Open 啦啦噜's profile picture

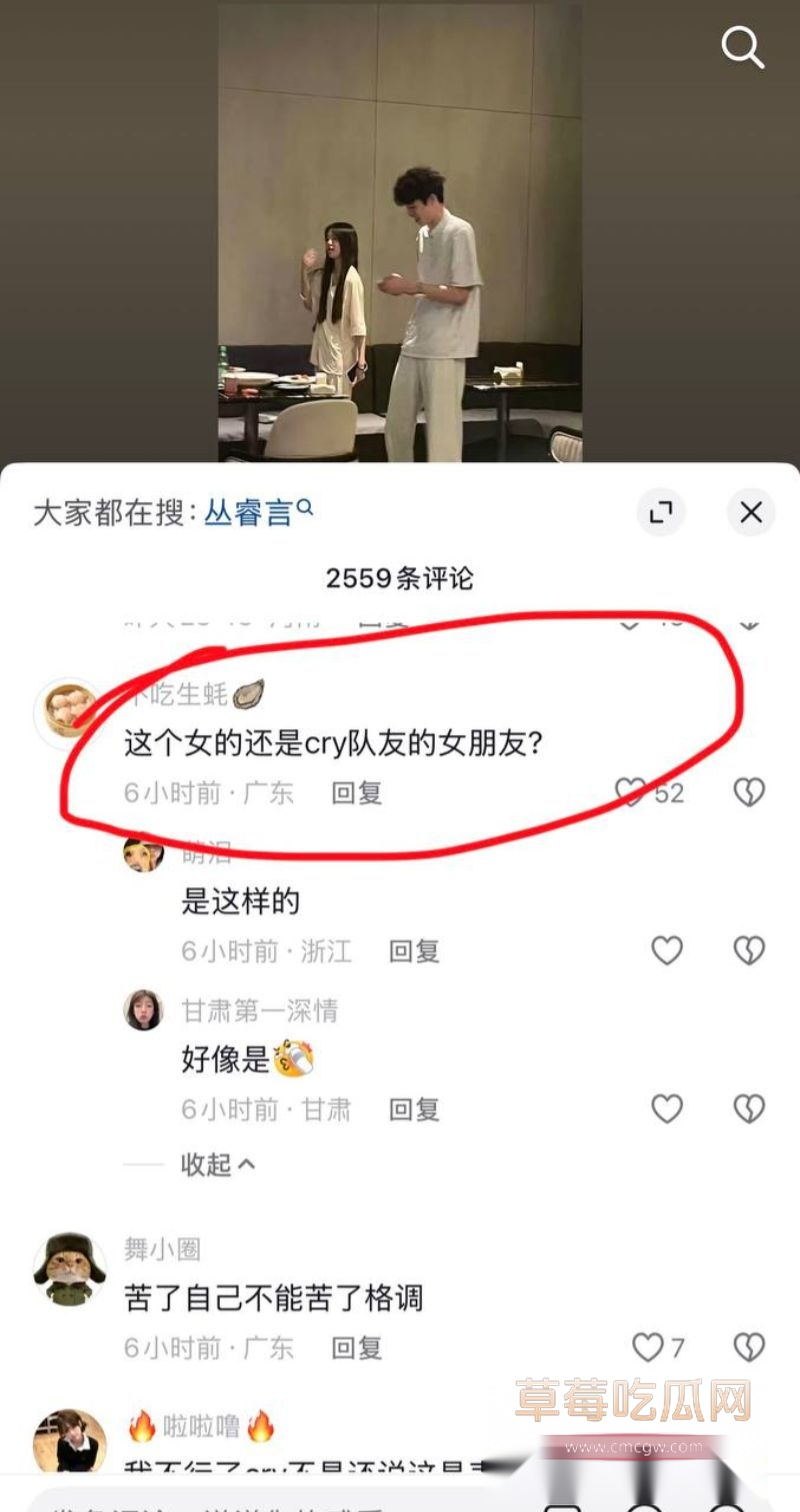[x=68, y=1440]
